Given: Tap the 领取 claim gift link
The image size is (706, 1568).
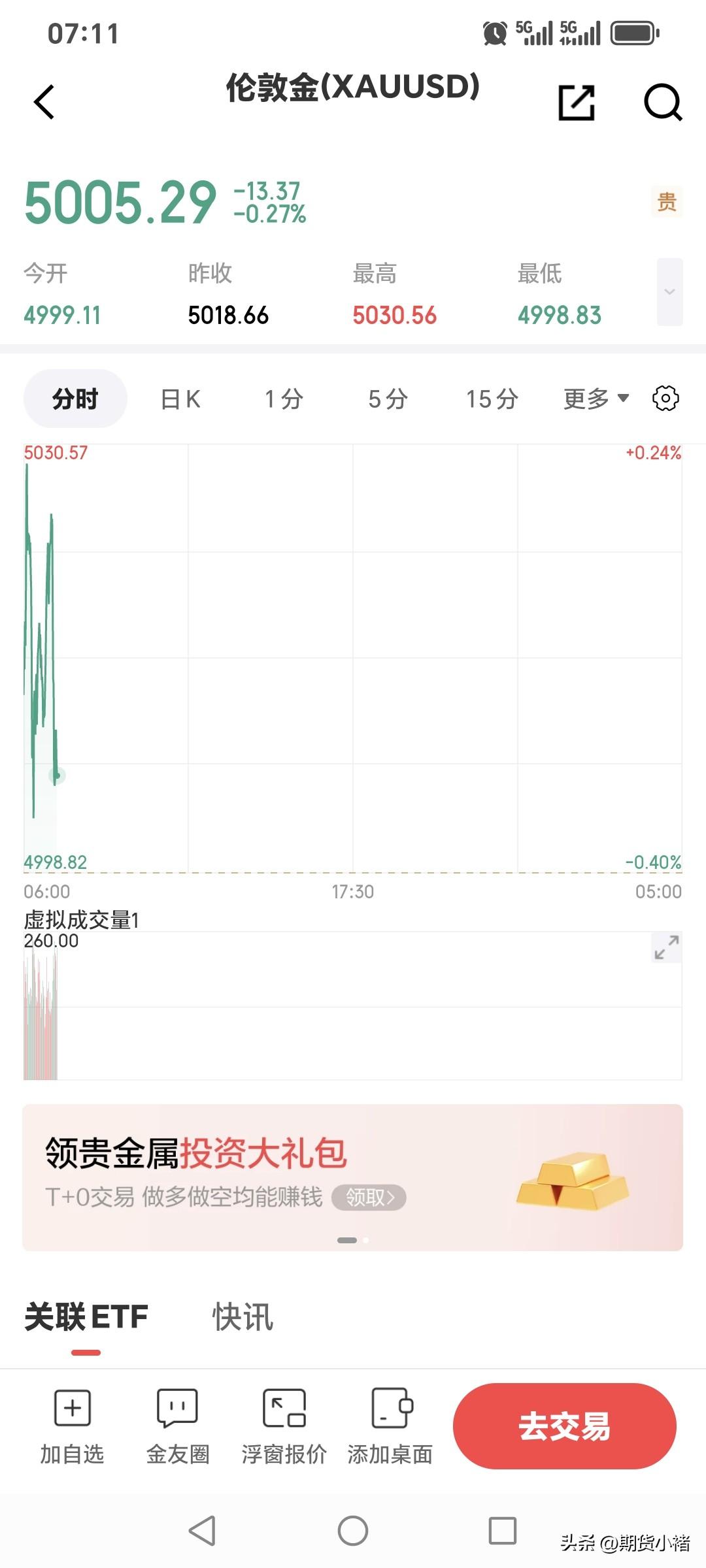Looking at the screenshot, I should [368, 1196].
